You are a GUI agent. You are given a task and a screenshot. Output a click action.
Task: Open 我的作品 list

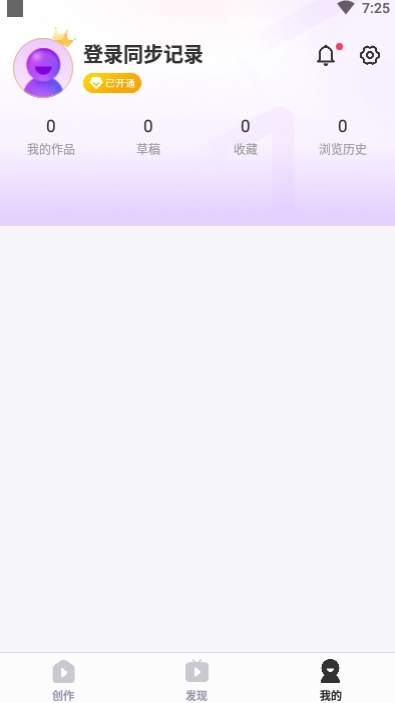click(x=51, y=137)
